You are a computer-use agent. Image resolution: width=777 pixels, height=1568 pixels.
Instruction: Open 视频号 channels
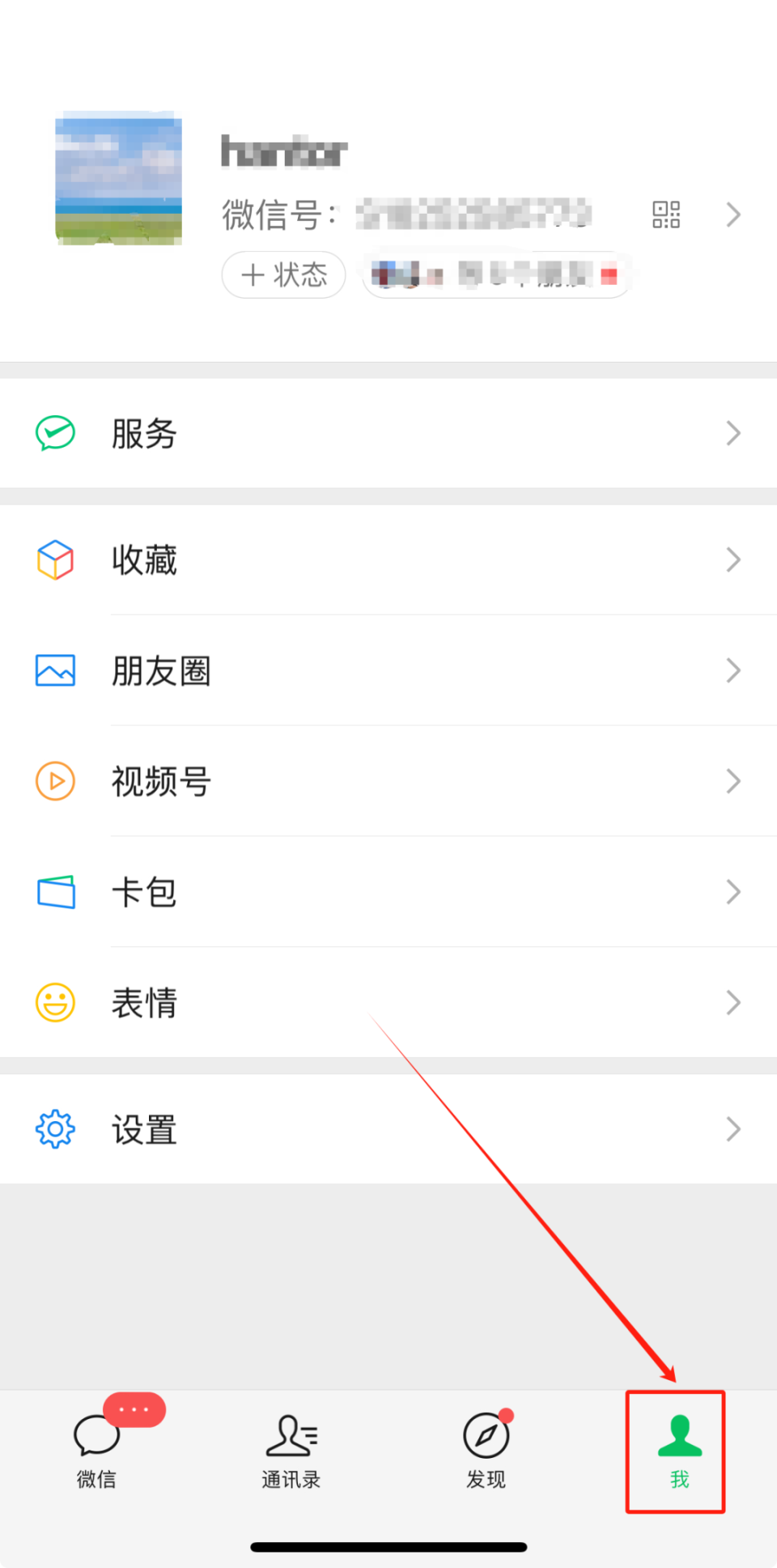pyautogui.click(x=388, y=781)
